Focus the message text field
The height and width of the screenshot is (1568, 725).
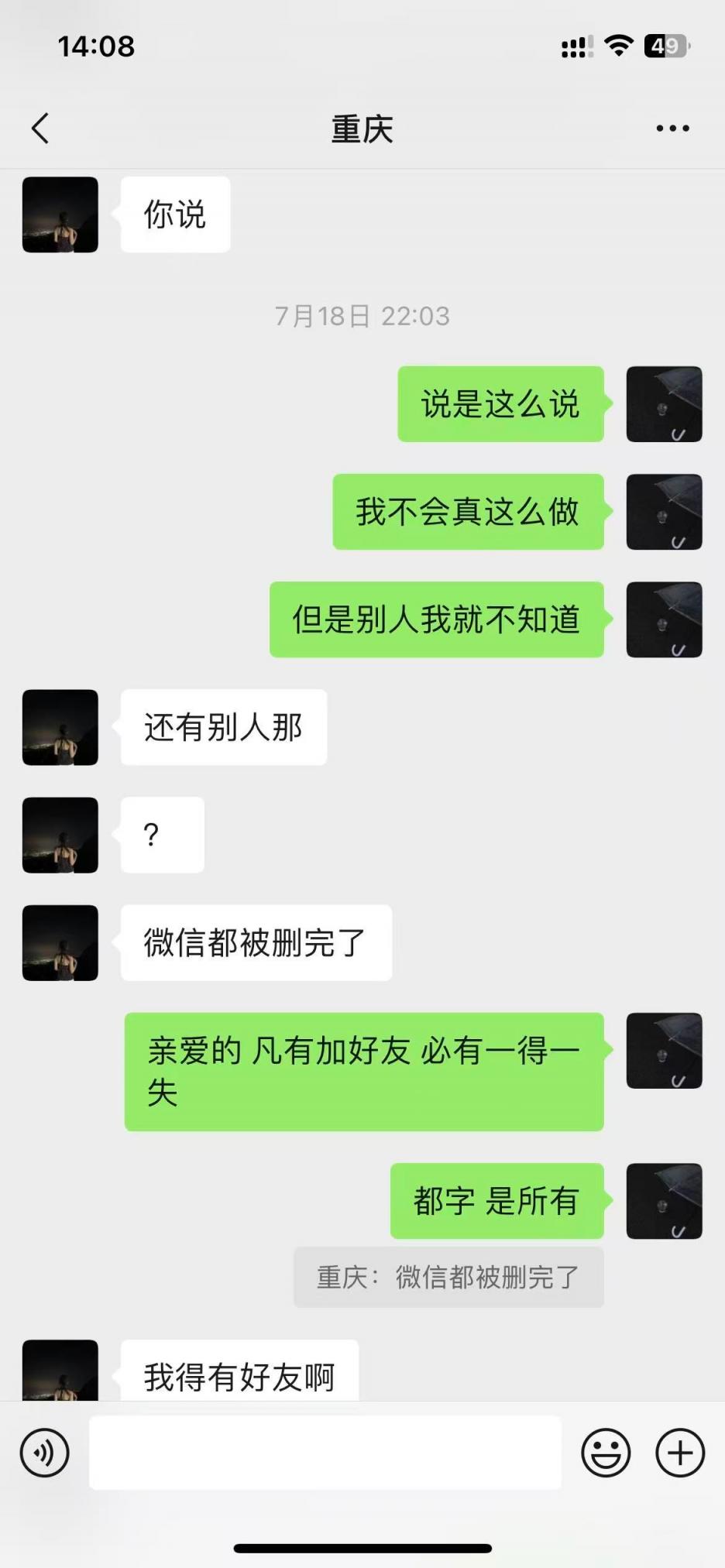click(325, 1453)
